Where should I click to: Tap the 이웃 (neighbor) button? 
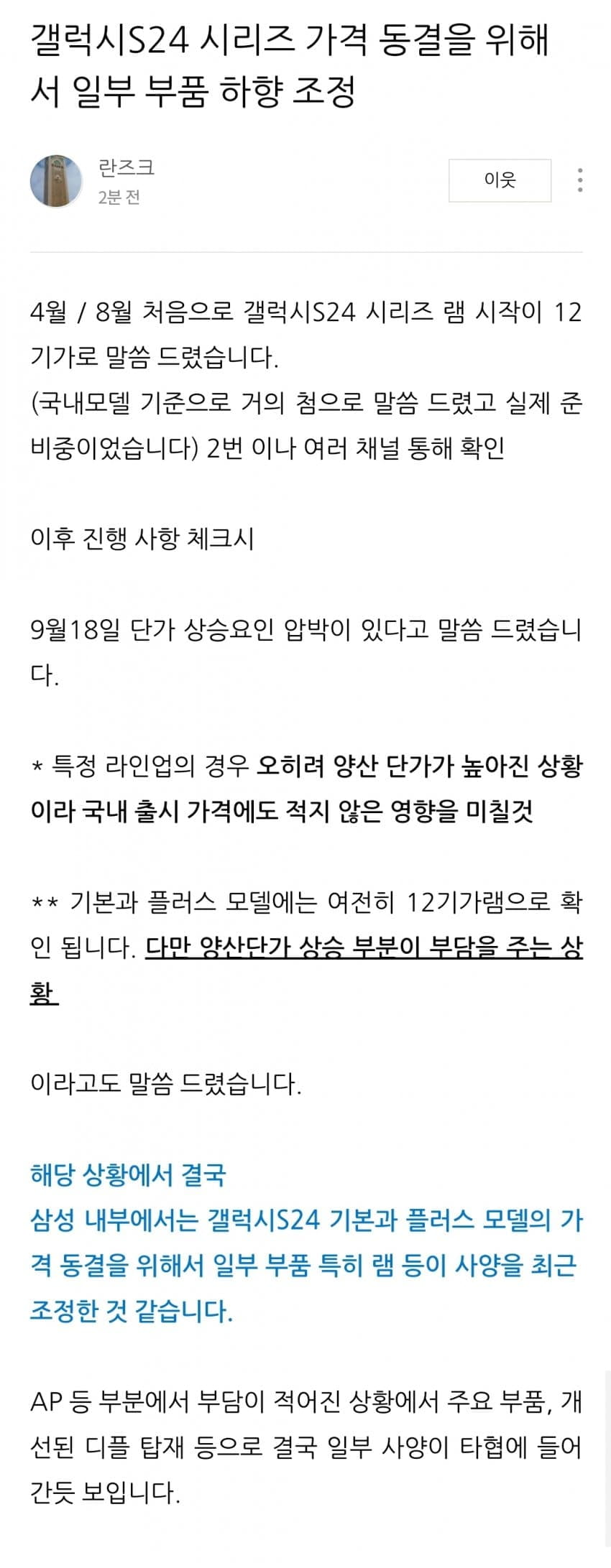click(500, 180)
